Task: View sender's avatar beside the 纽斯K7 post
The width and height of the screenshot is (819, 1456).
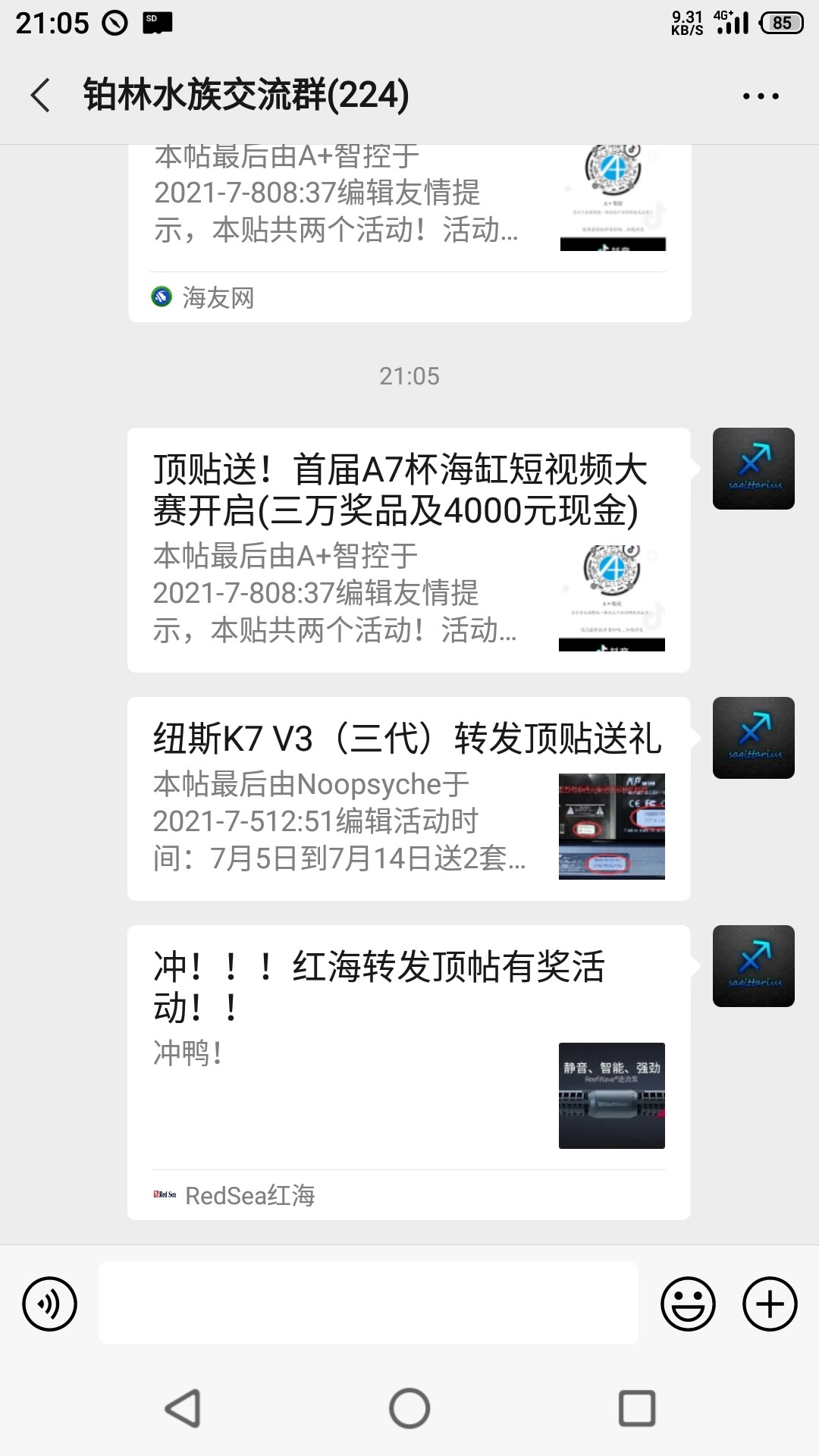Action: [x=753, y=738]
